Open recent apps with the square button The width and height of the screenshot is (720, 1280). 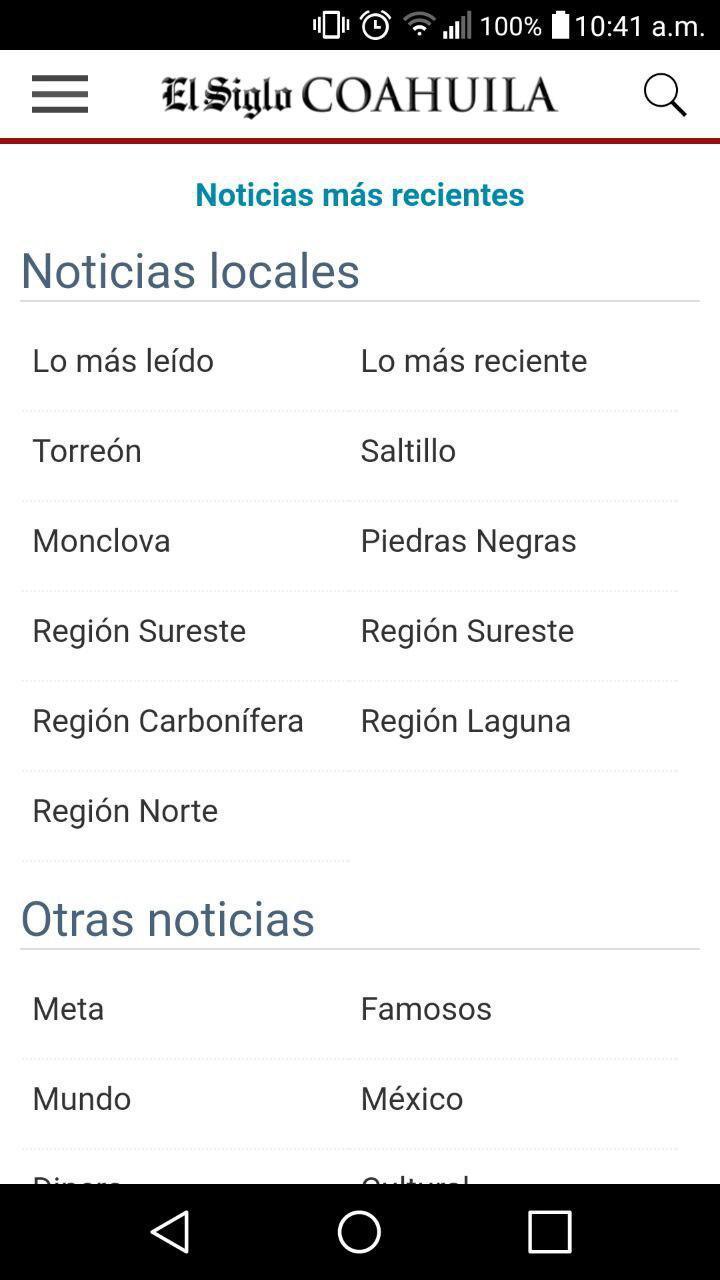[547, 1231]
